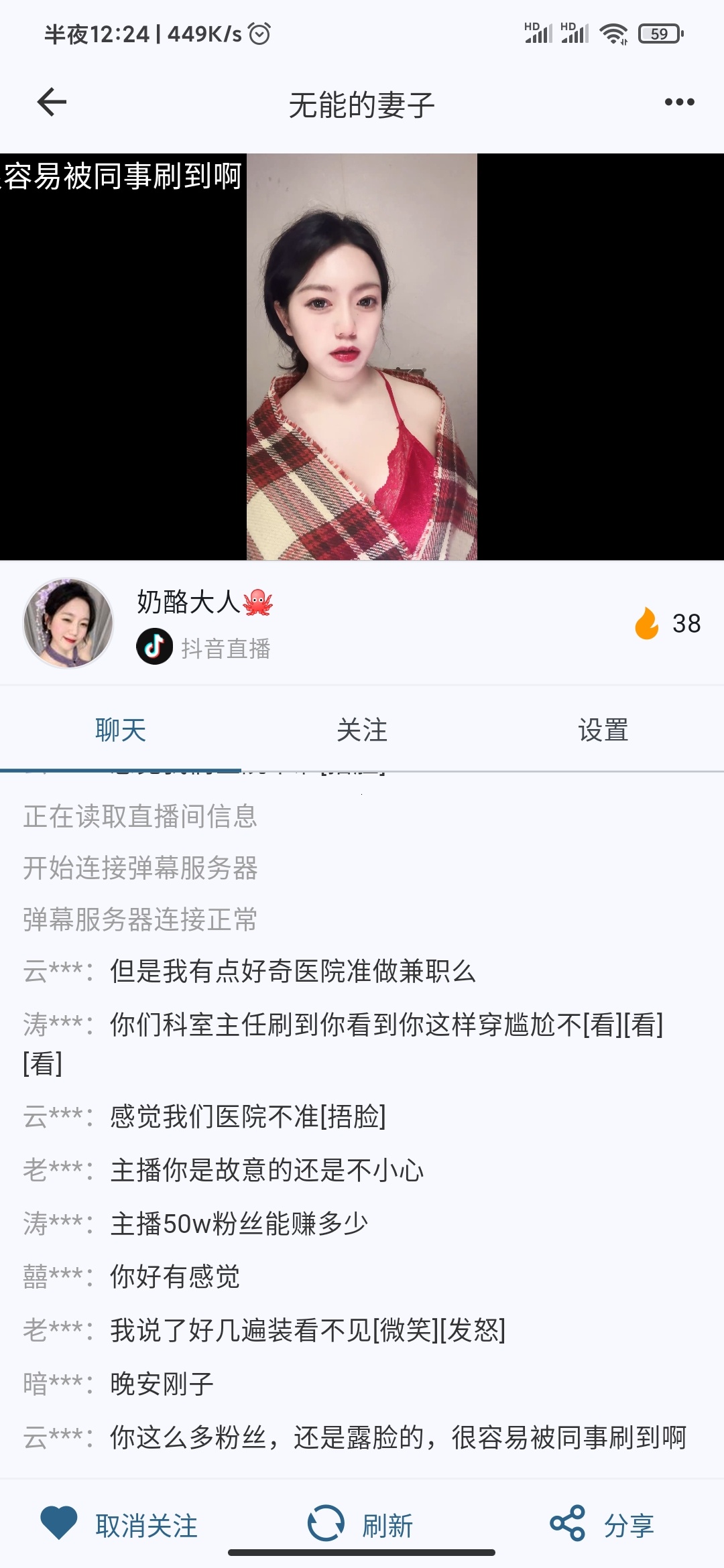724x1568 pixels.
Task: Open the streamer's profile avatar
Action: pos(68,623)
